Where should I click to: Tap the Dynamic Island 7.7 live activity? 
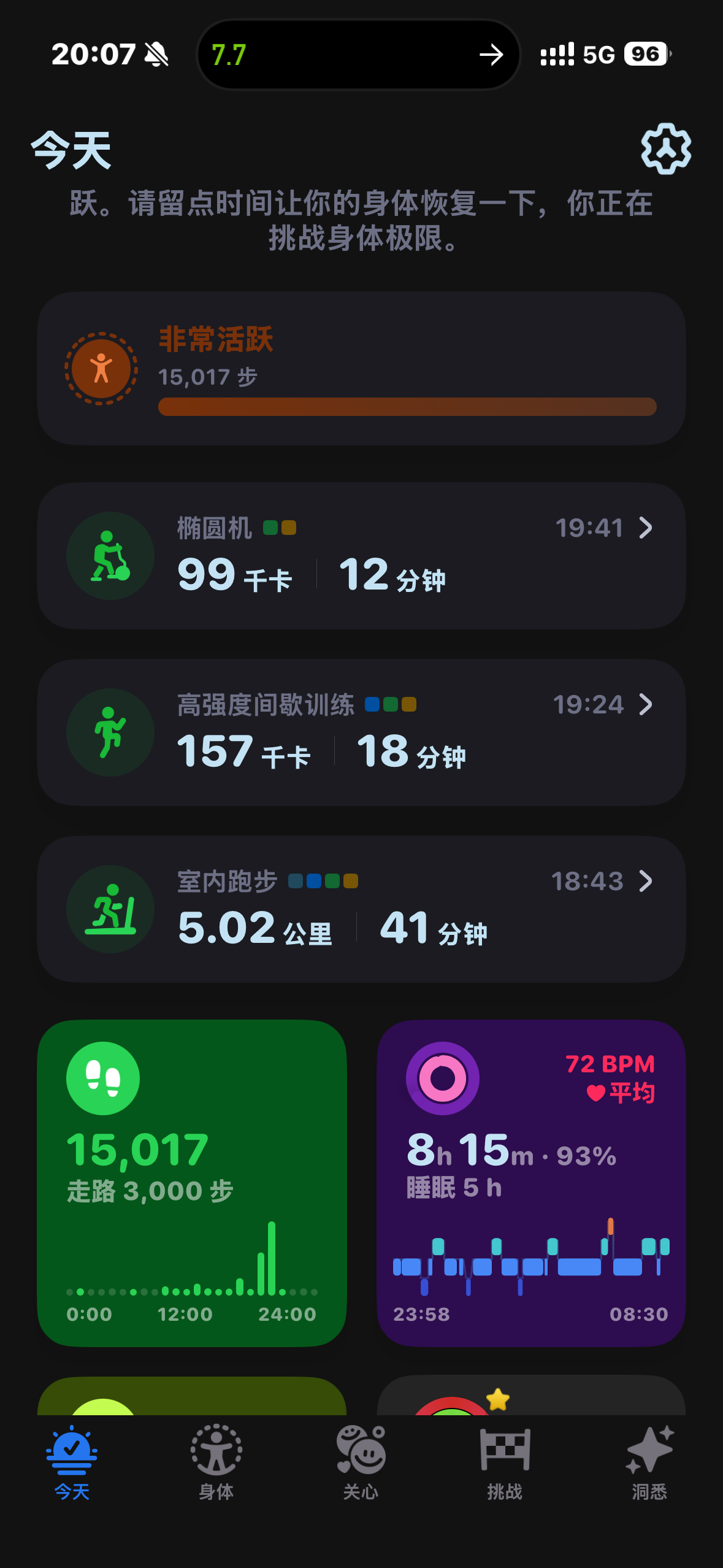359,55
